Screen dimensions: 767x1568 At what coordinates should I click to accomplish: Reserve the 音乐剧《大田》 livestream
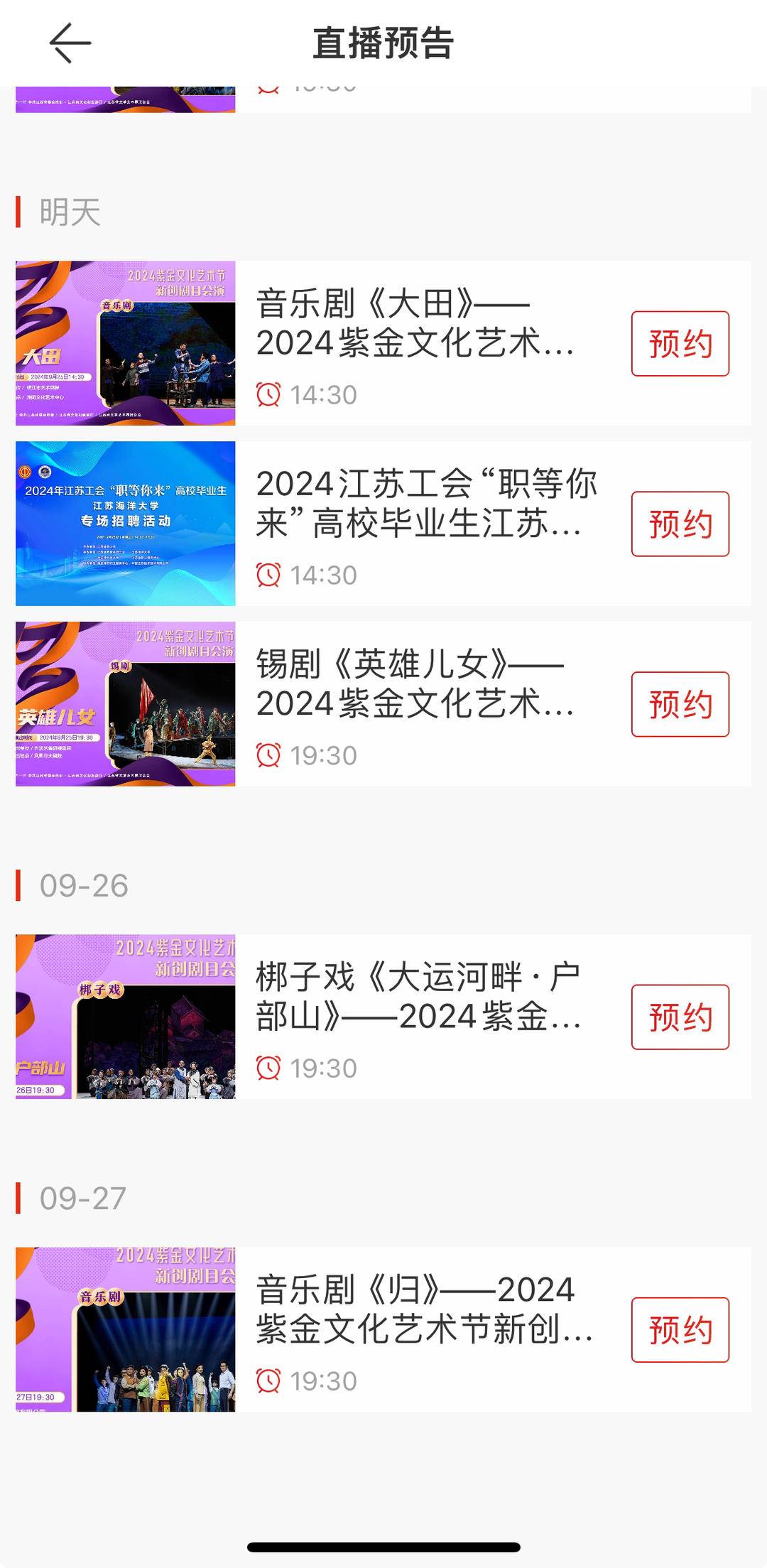[680, 344]
